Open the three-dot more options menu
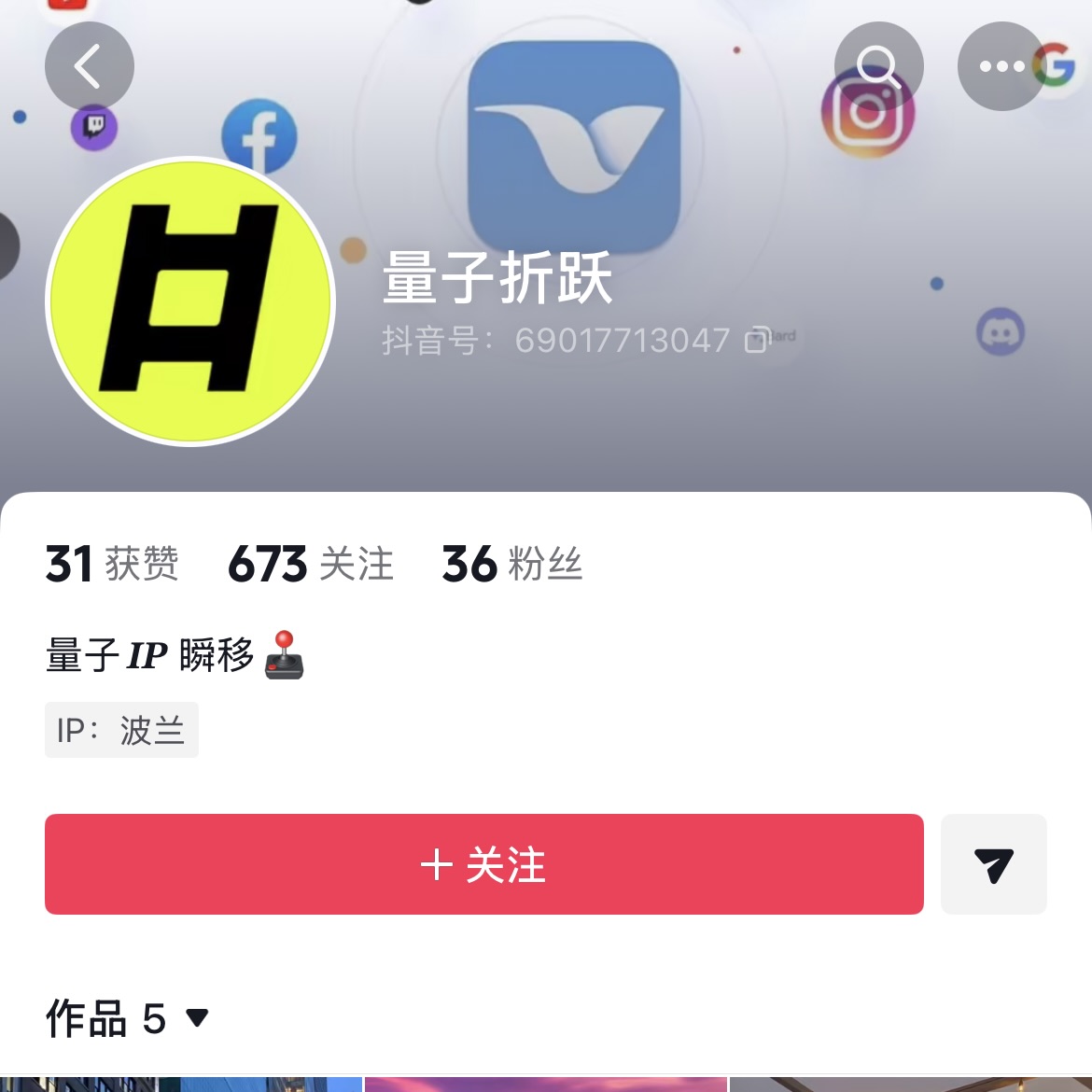The image size is (1092, 1092). coord(1001,67)
